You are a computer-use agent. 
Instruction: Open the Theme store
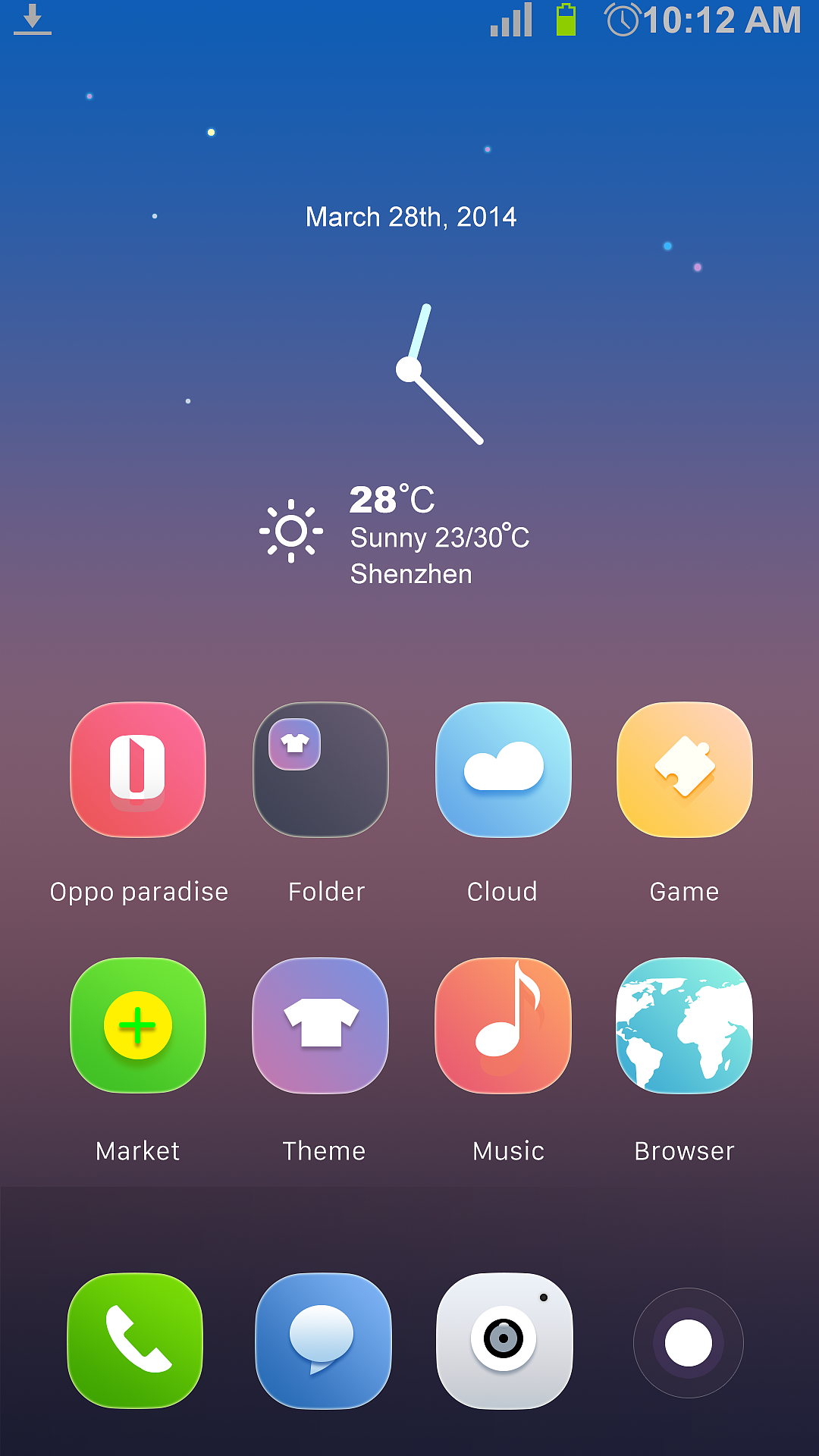320,1026
